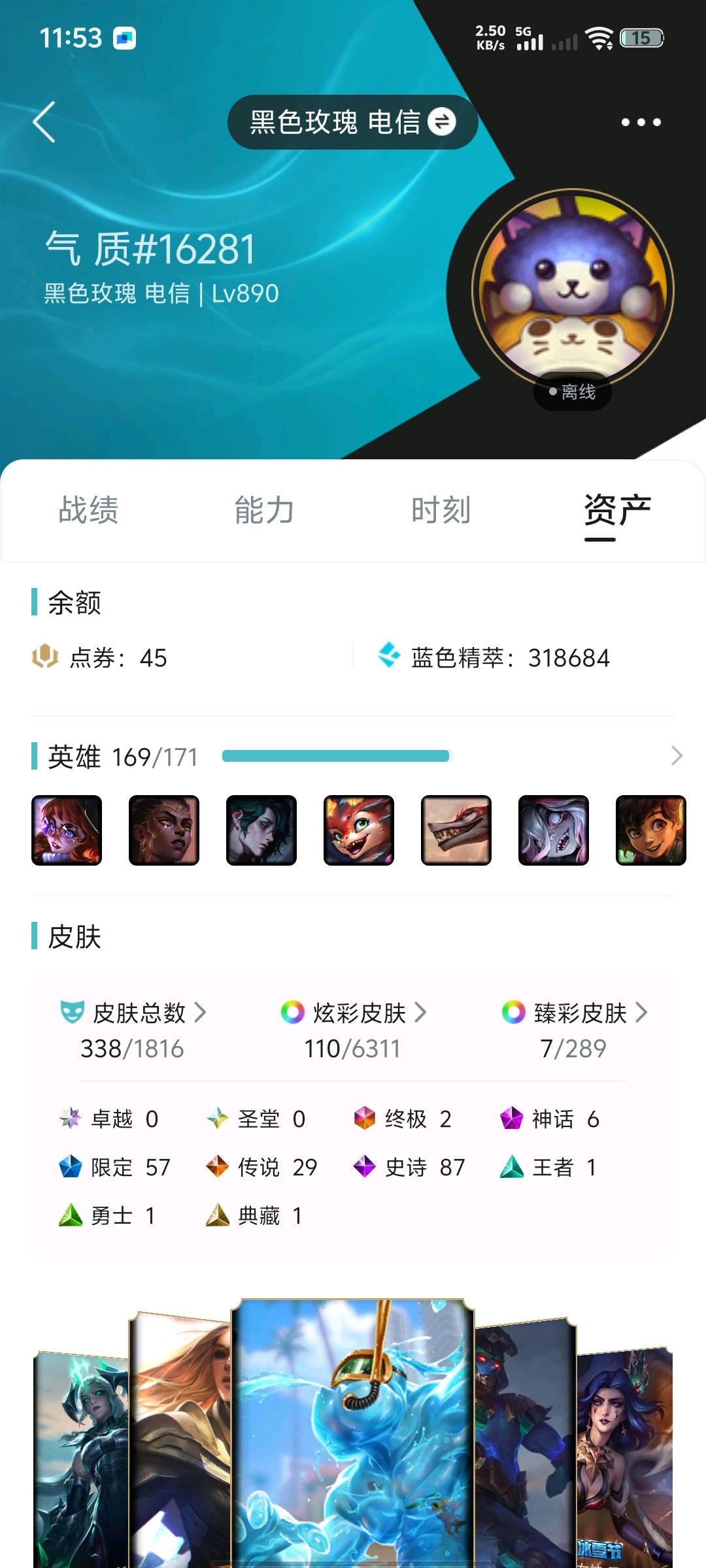Open the red fox-like hero portrait

coord(358,830)
